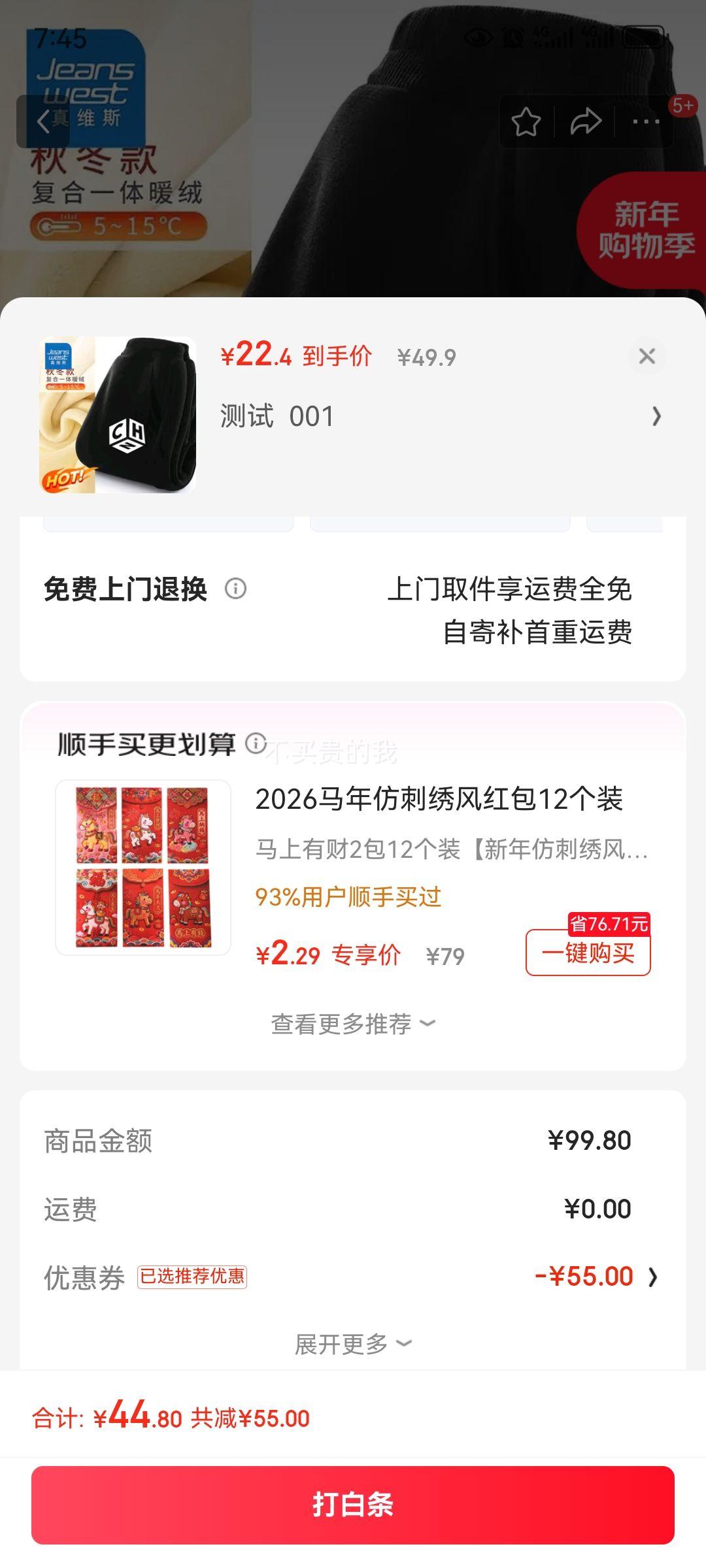View info icon next to 顺手买更划算
Viewport: 706px width, 1568px height.
[x=256, y=743]
